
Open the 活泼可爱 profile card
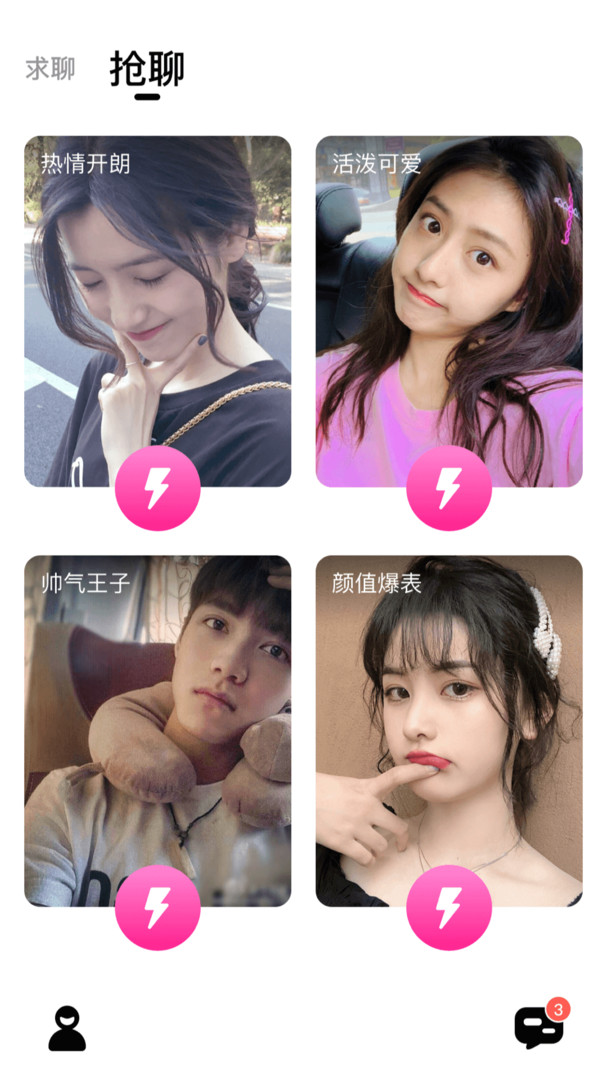pyautogui.click(x=449, y=300)
